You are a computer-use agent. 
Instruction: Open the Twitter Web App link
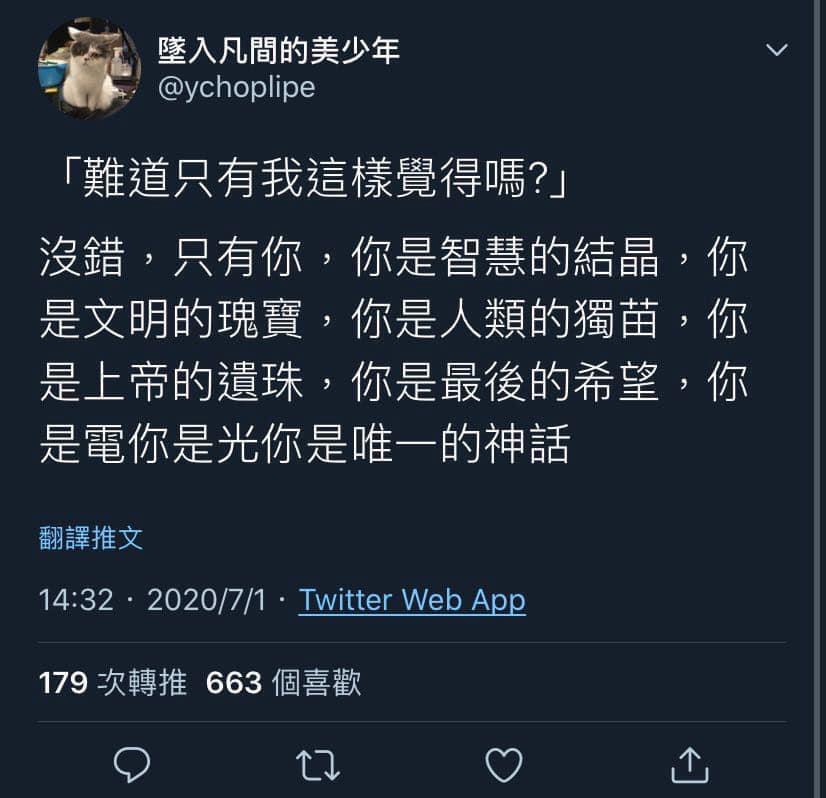pos(412,600)
